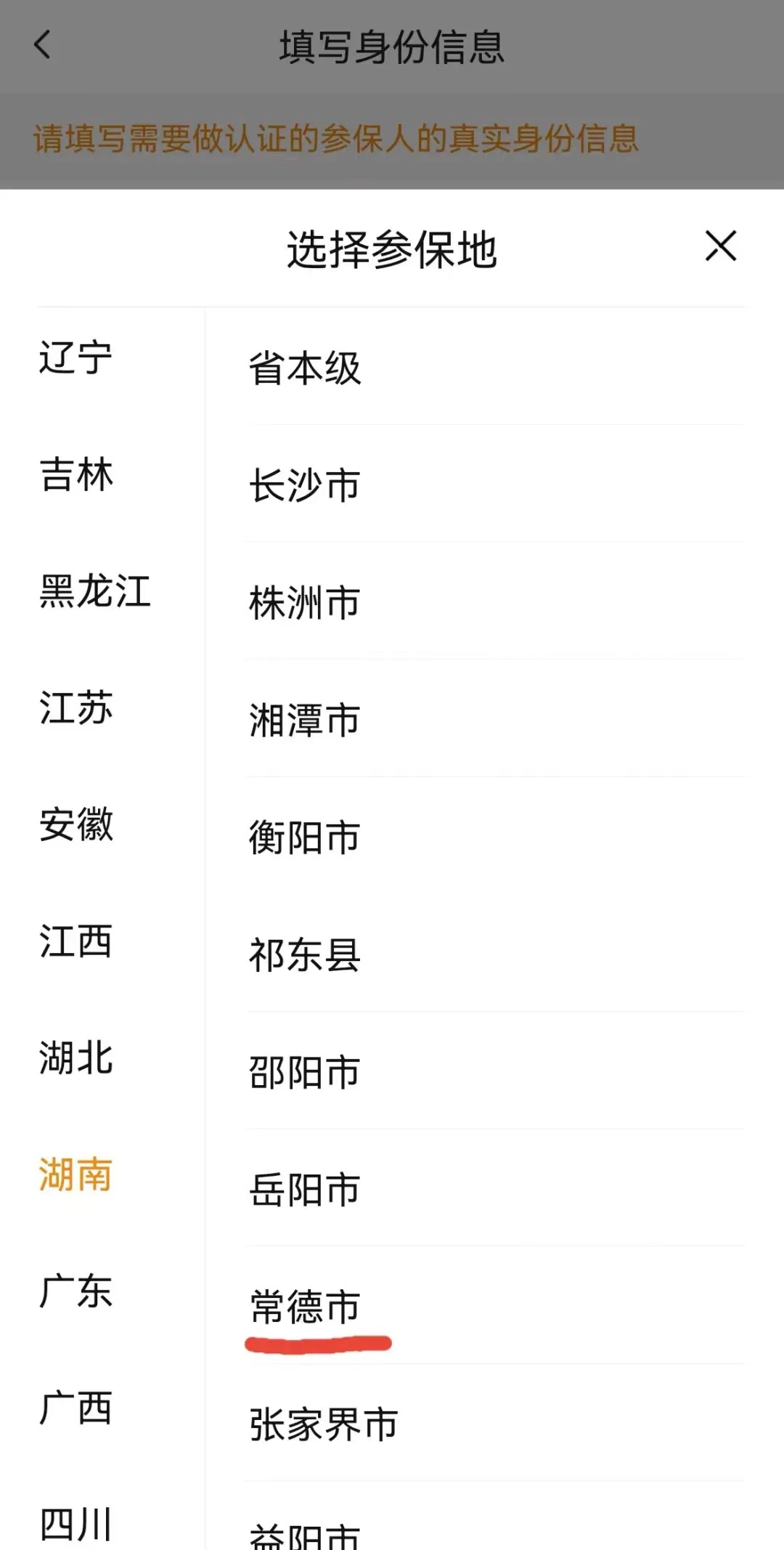This screenshot has height=1550, width=784.
Task: Choose 黑龙江 in province list
Action: (95, 591)
